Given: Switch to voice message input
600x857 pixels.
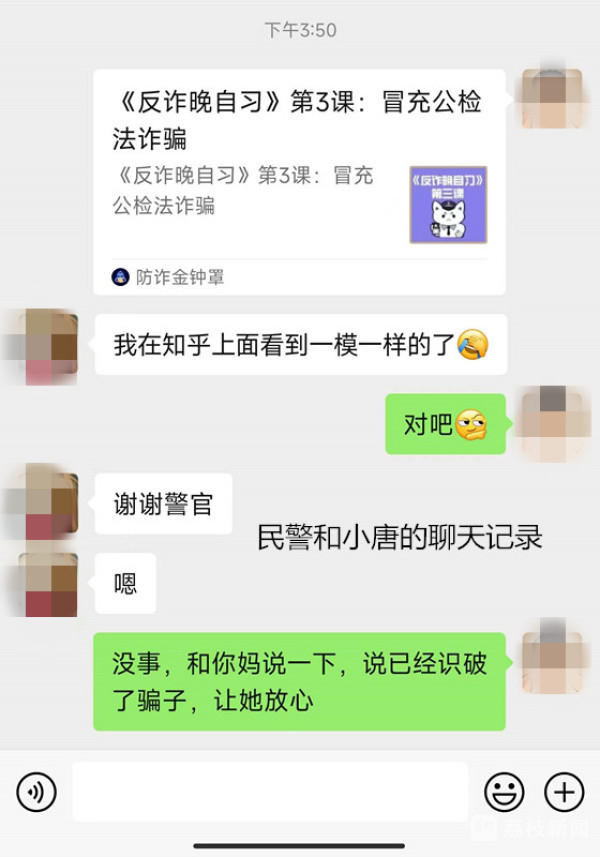Looking at the screenshot, I should pos(36,792).
